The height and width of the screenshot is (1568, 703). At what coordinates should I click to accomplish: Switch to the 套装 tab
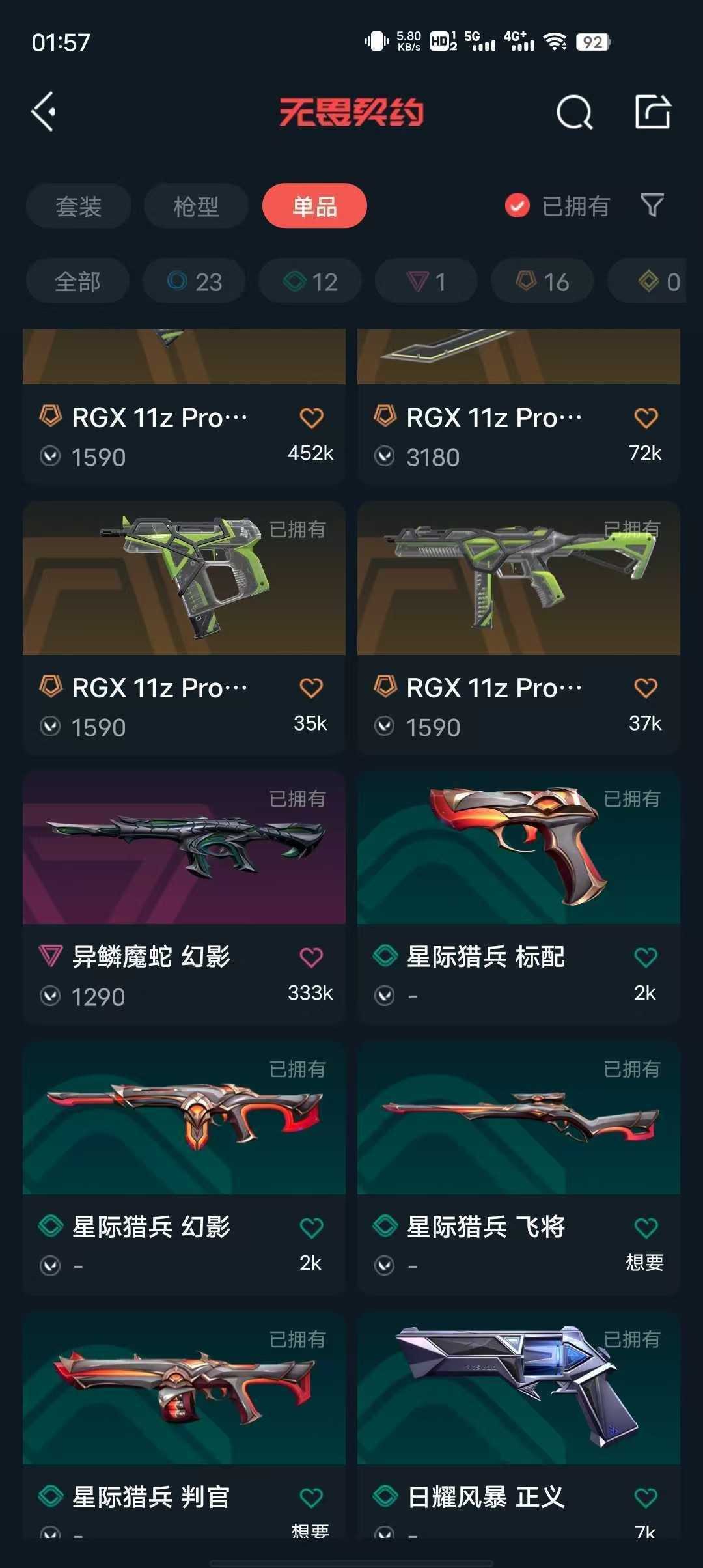(78, 206)
